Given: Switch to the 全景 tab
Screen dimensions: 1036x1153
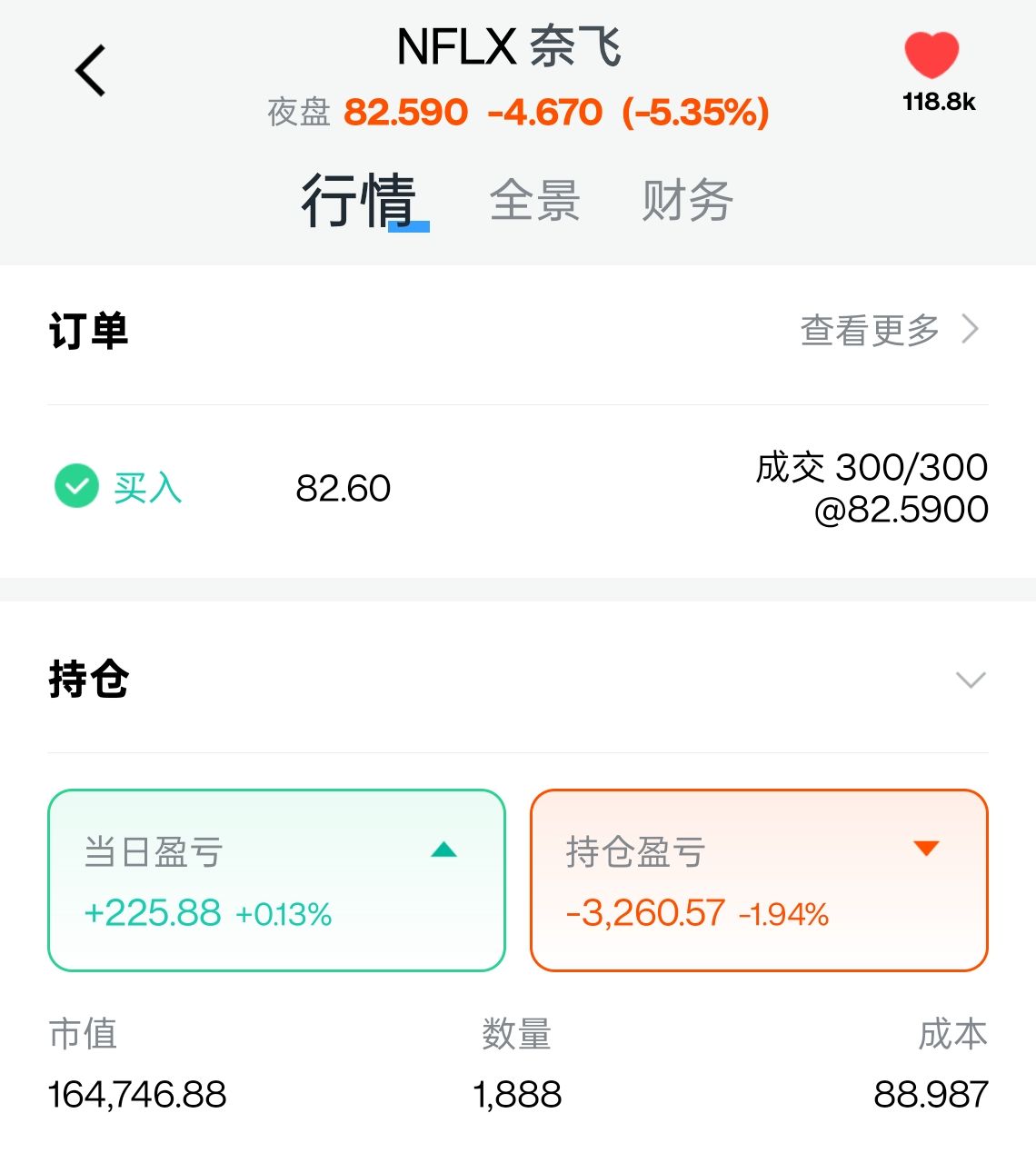Looking at the screenshot, I should point(534,201).
